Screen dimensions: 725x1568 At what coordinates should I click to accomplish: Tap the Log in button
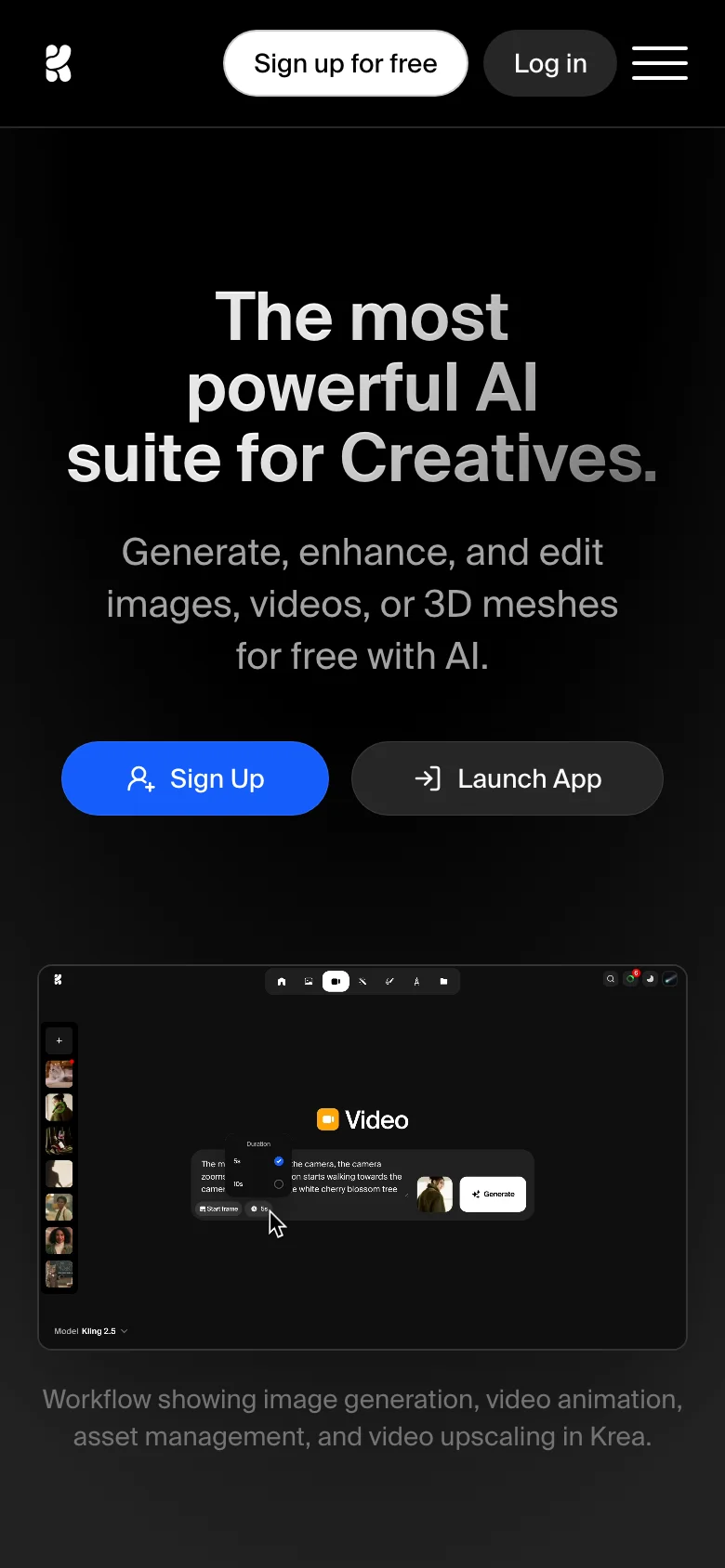pos(550,63)
